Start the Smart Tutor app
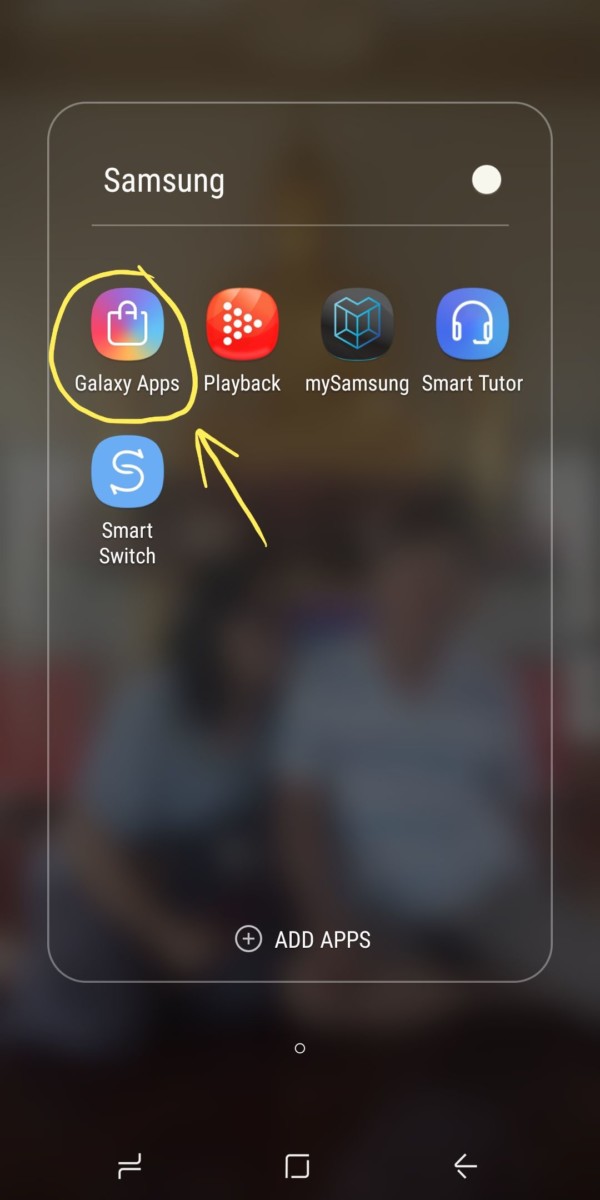The height and width of the screenshot is (1200, 600). click(472, 325)
